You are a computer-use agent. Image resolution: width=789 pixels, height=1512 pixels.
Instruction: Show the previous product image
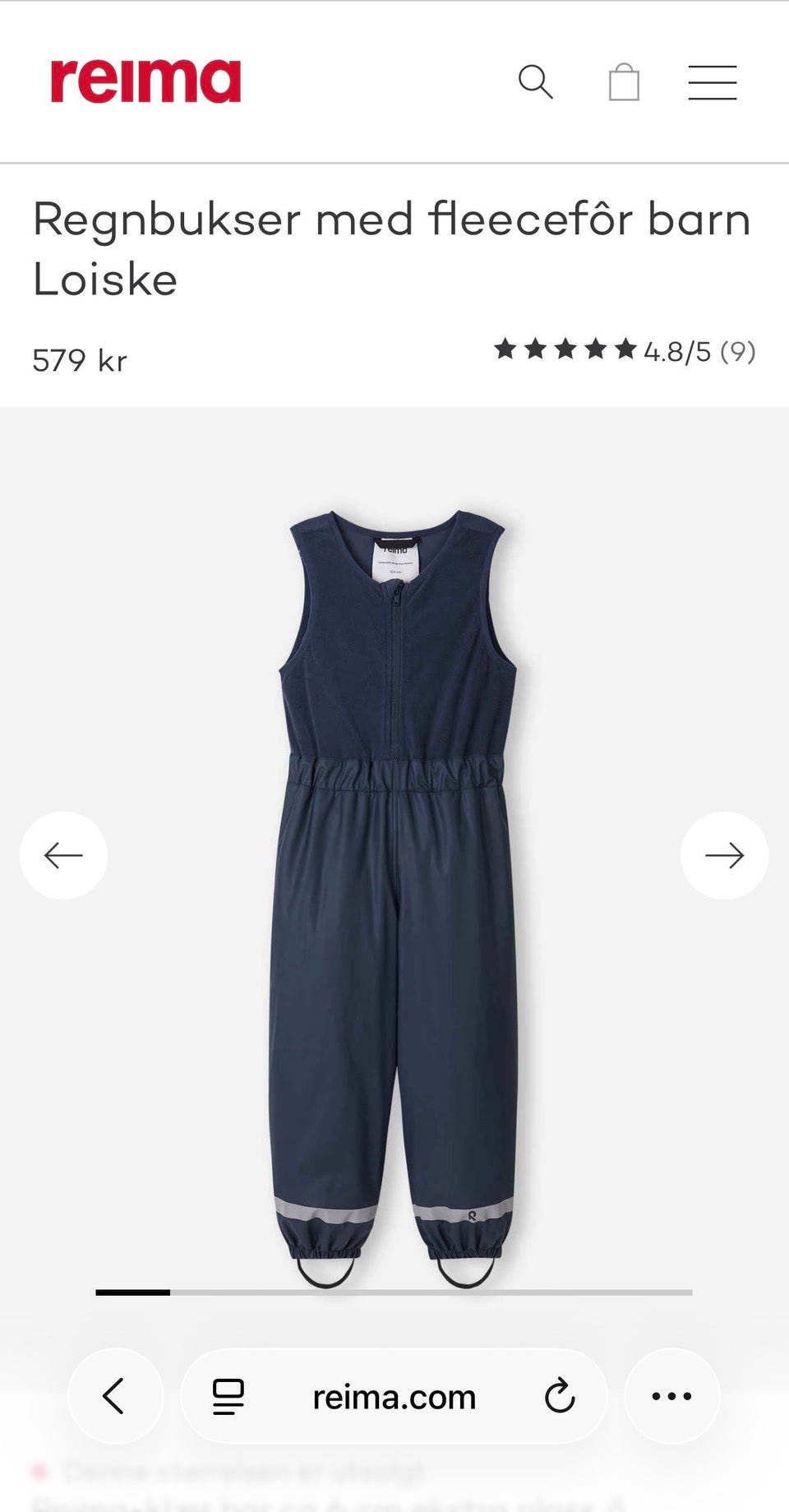point(63,855)
